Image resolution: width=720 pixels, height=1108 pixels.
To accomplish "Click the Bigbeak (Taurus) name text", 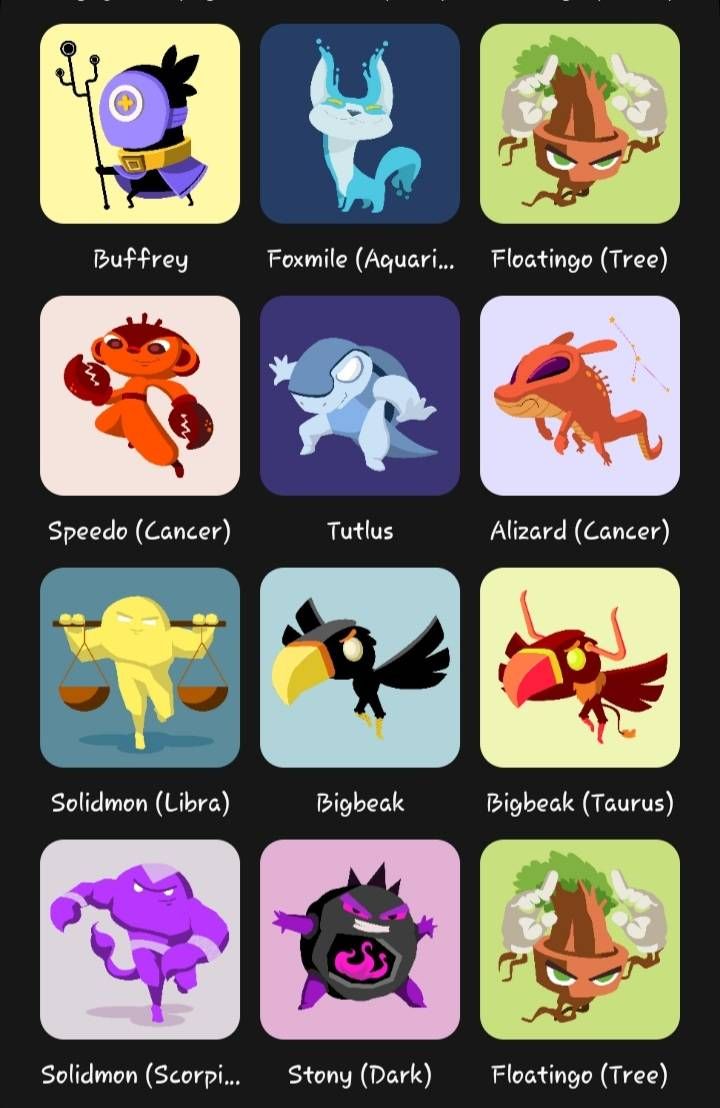I will pos(580,802).
